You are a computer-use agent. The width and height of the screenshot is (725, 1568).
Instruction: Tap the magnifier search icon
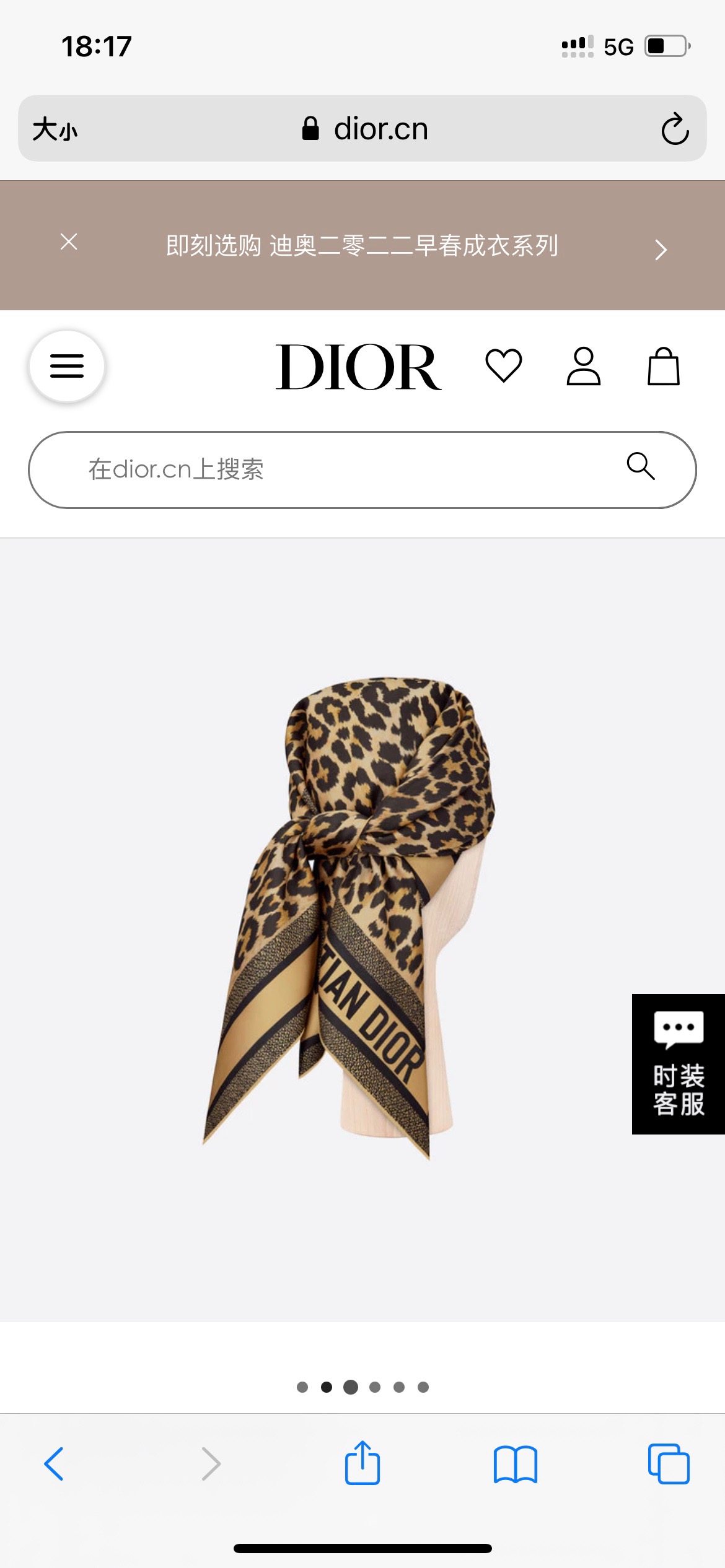click(x=640, y=466)
